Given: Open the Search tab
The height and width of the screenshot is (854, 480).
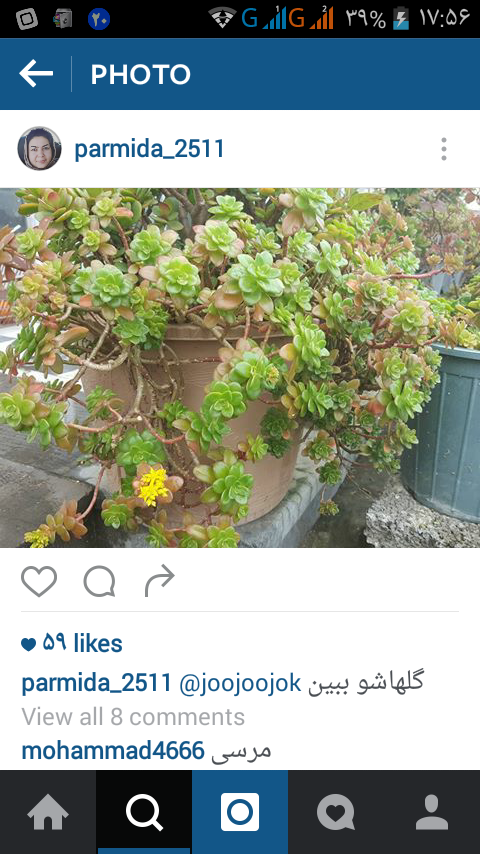Looking at the screenshot, I should [x=144, y=812].
